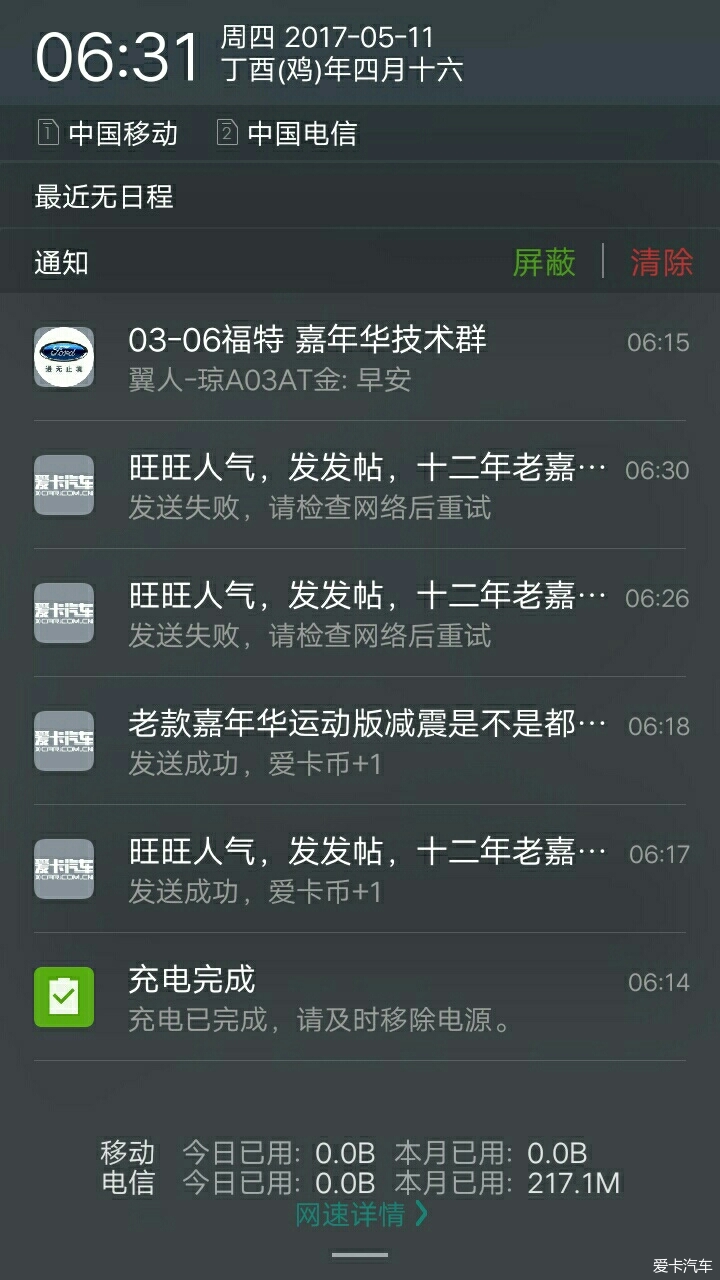Viewport: 720px width, 1280px height.
Task: Open the failed post notification from 06:26
Action: click(360, 613)
